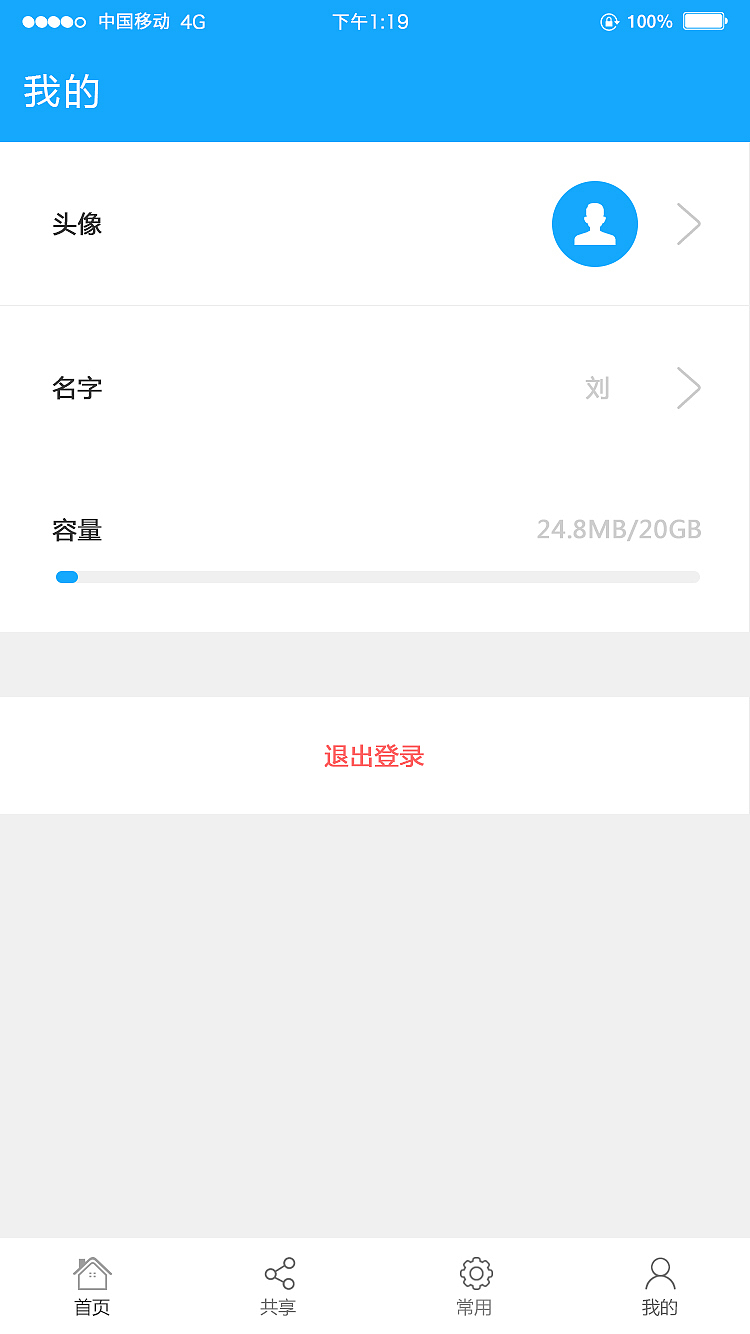
Task: Click the orientation lock icon
Action: (610, 21)
